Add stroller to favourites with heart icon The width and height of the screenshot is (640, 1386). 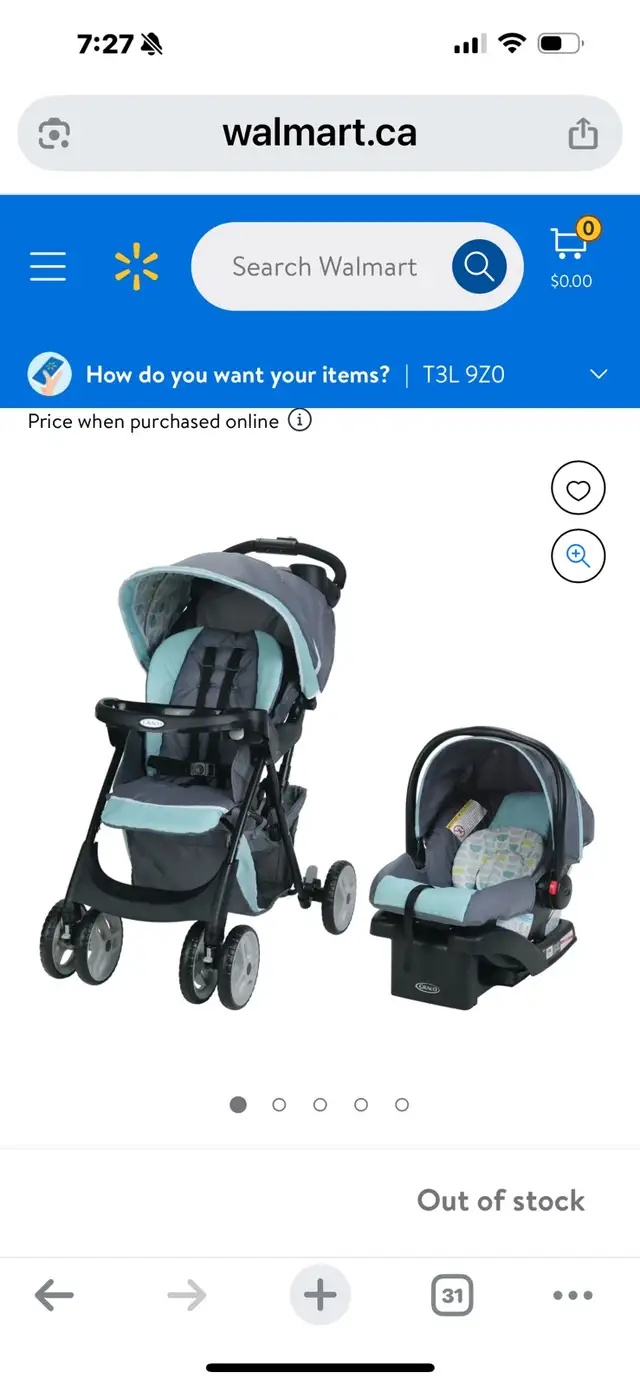(x=578, y=490)
